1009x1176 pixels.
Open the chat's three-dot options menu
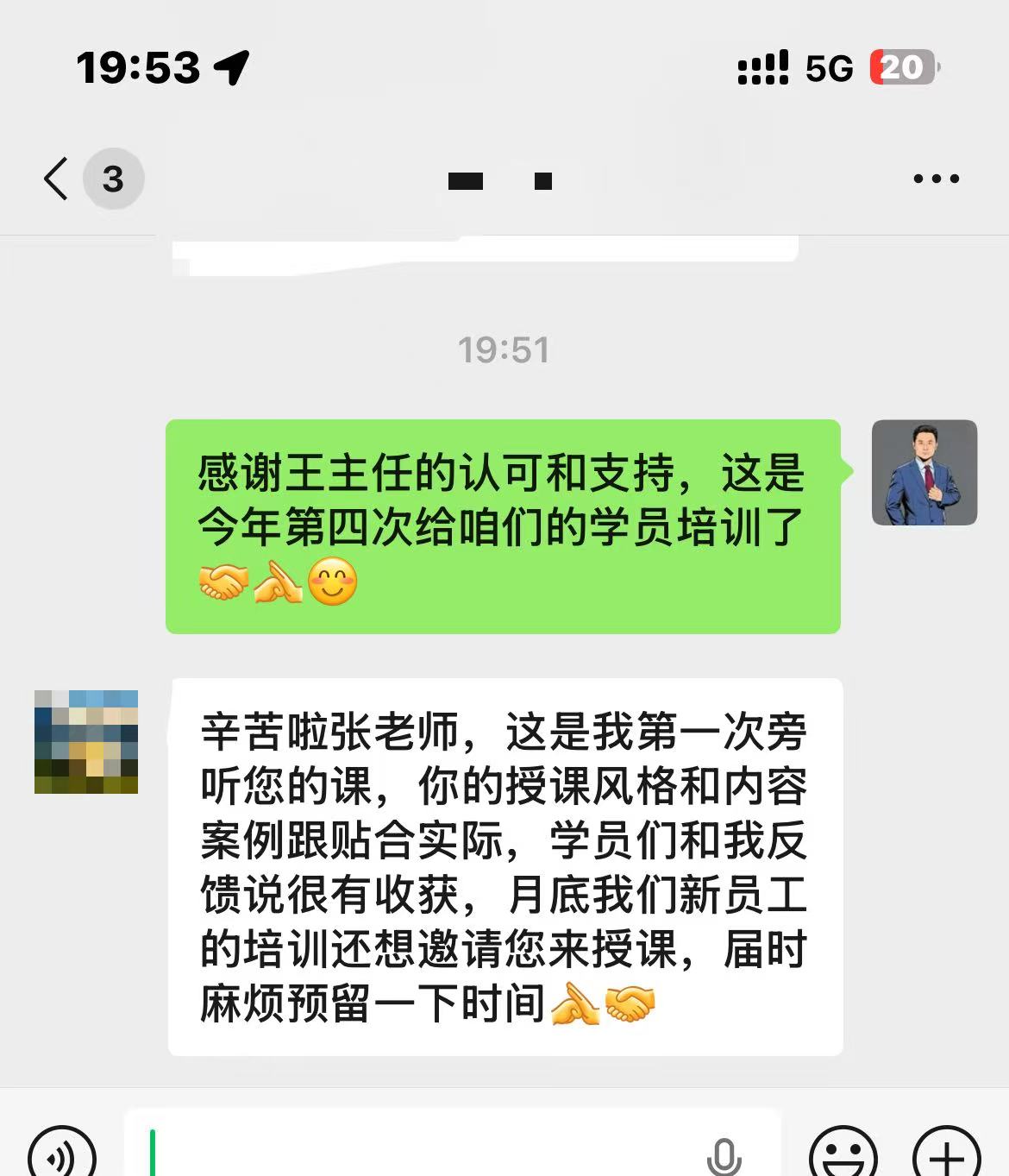936,179
